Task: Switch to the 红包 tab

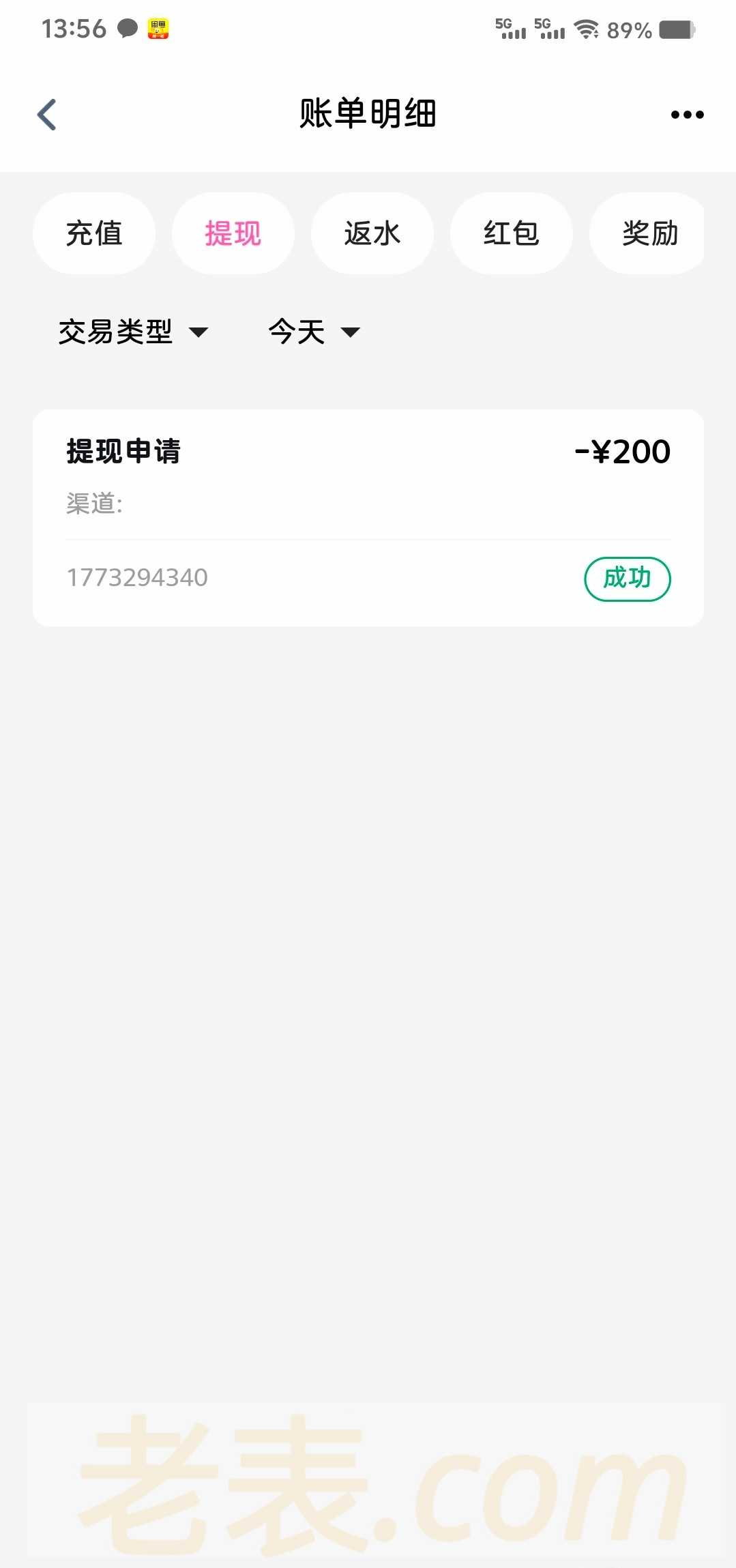Action: pyautogui.click(x=512, y=233)
